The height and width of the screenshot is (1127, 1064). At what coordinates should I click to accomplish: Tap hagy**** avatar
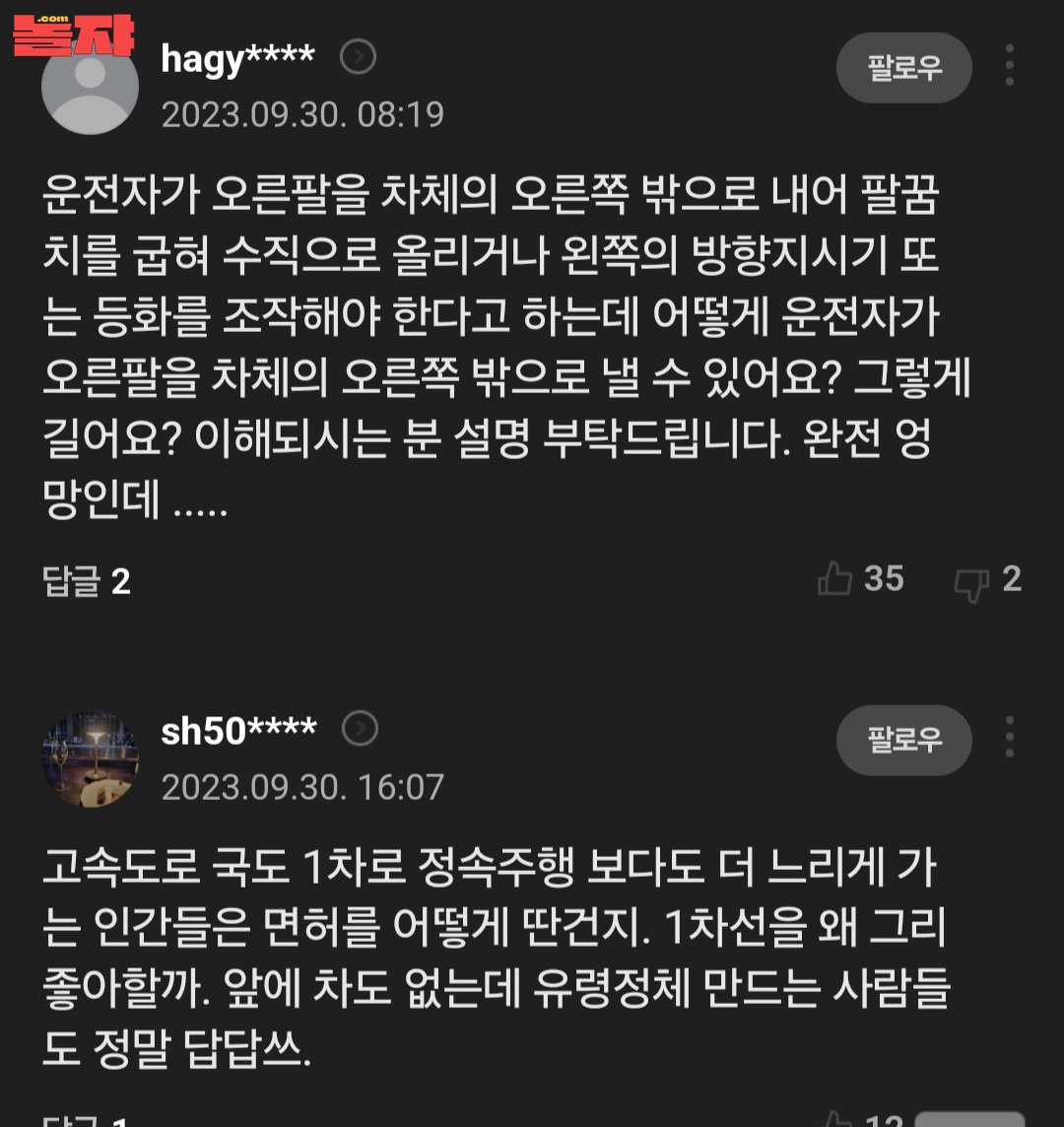click(90, 87)
